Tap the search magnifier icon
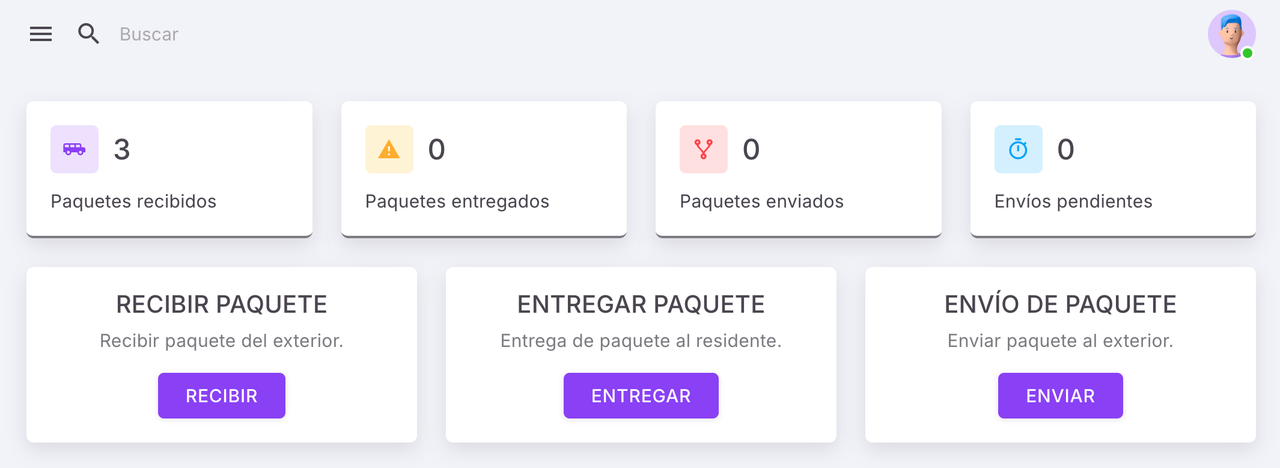1280x468 pixels. pos(89,34)
